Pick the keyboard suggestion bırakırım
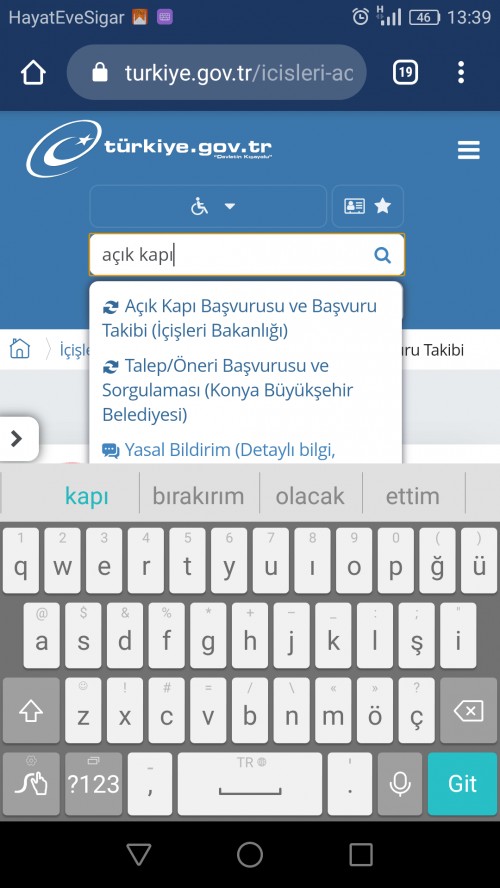The width and height of the screenshot is (500, 888). pos(198,496)
